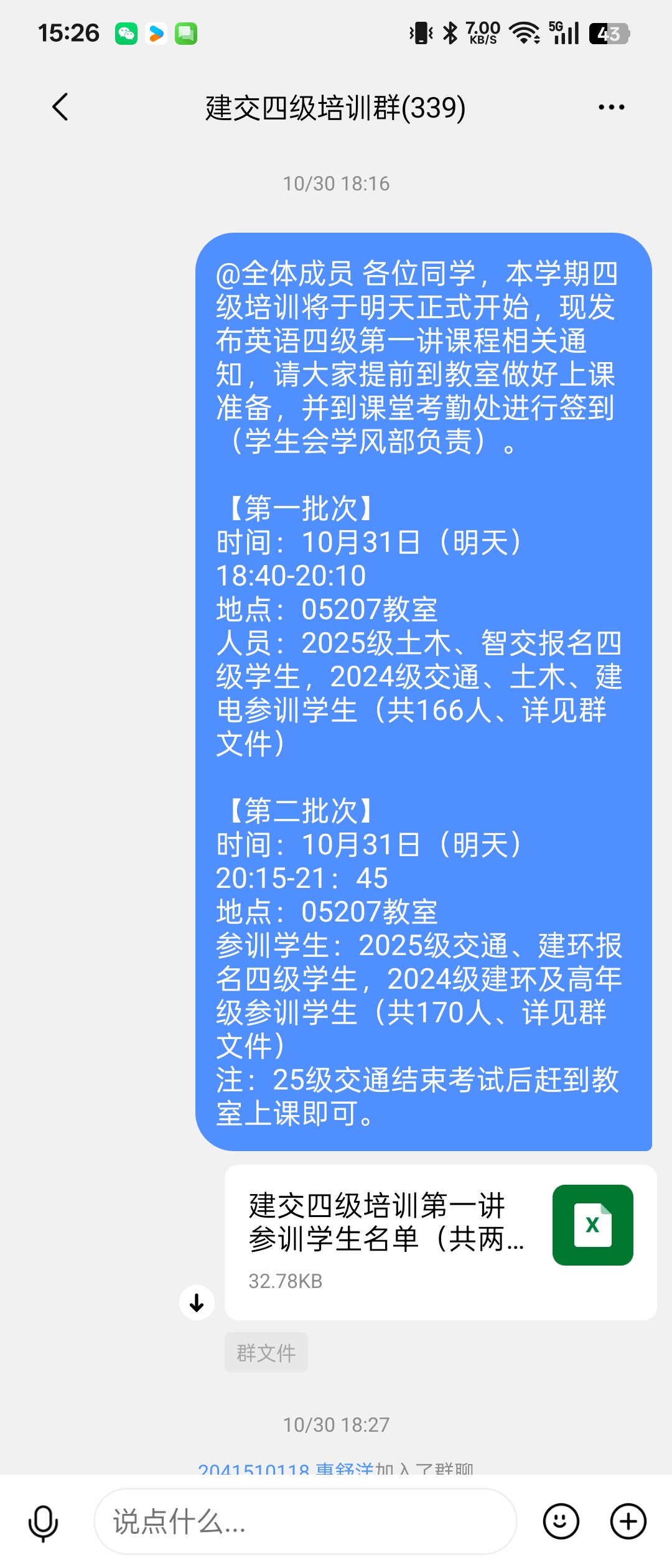
Task: Download the attached file with the arrow icon
Action: 197,1302
